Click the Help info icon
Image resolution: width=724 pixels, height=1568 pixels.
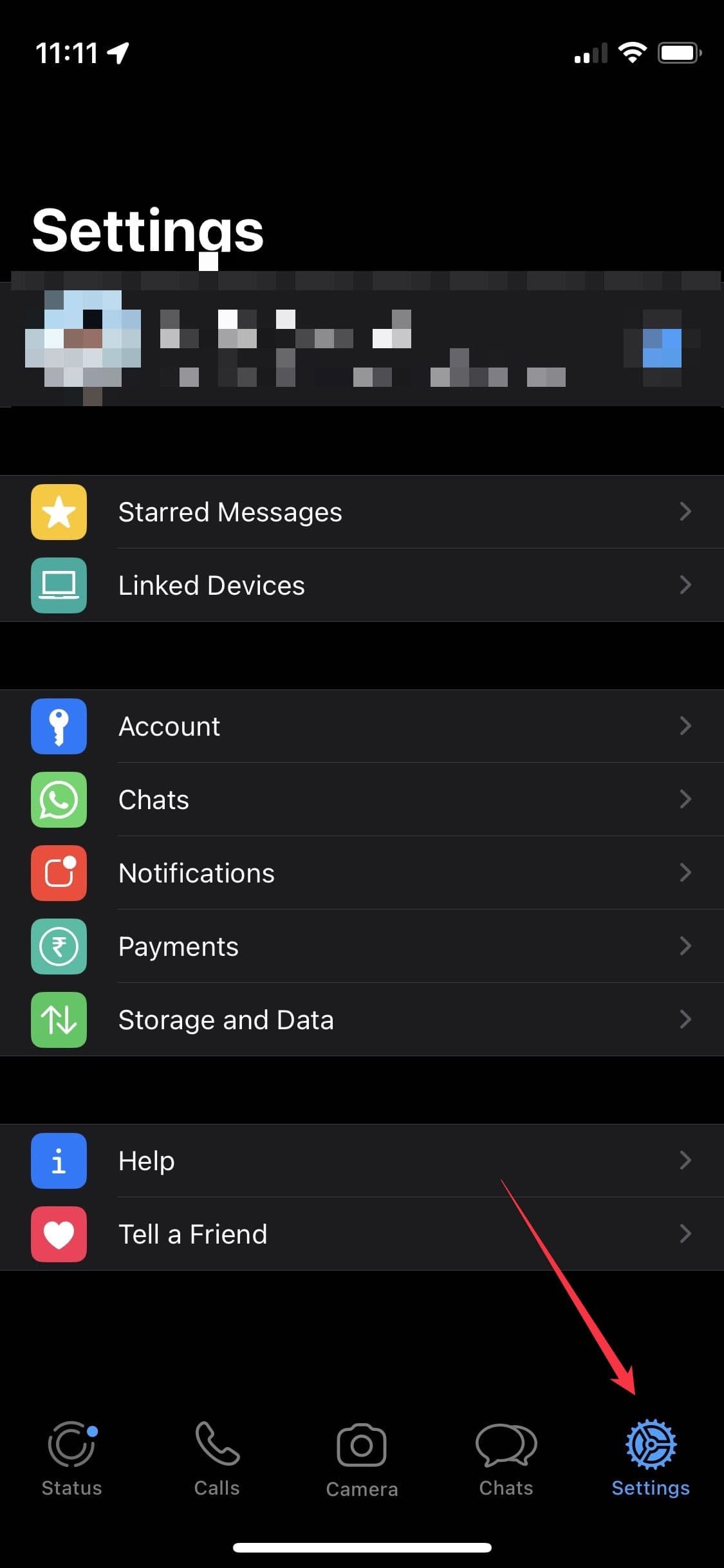(59, 1161)
